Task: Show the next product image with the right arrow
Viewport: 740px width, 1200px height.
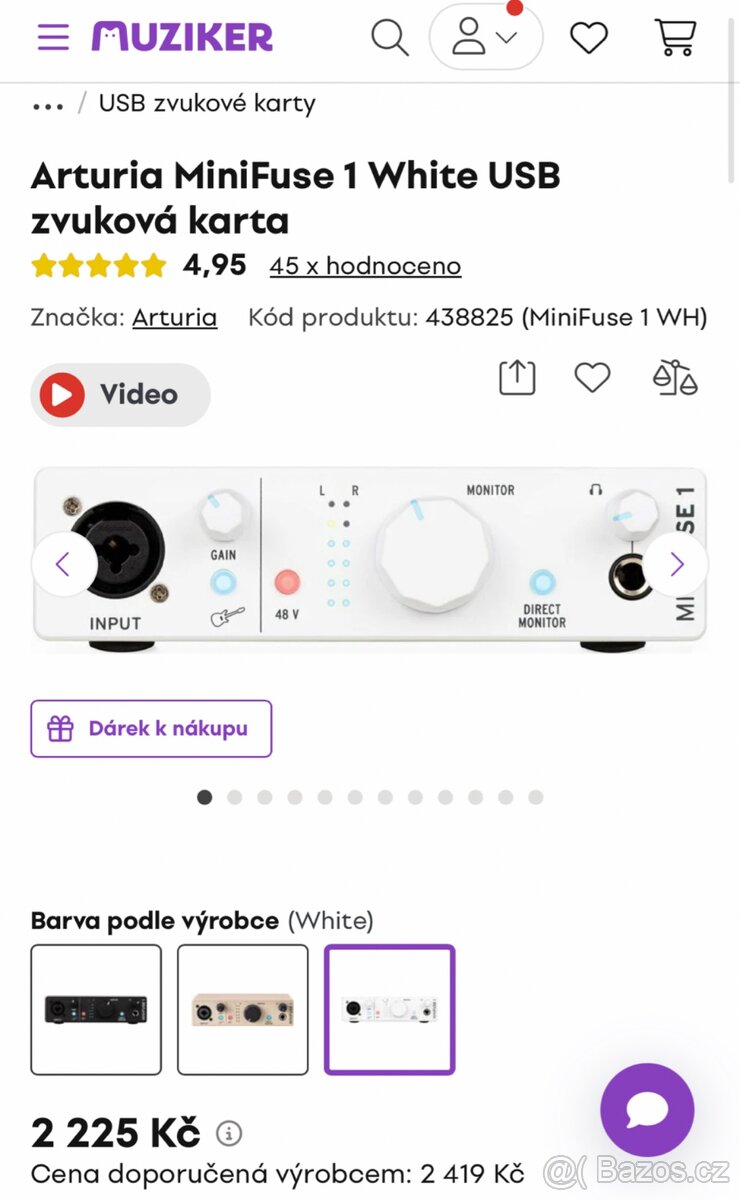Action: [677, 564]
